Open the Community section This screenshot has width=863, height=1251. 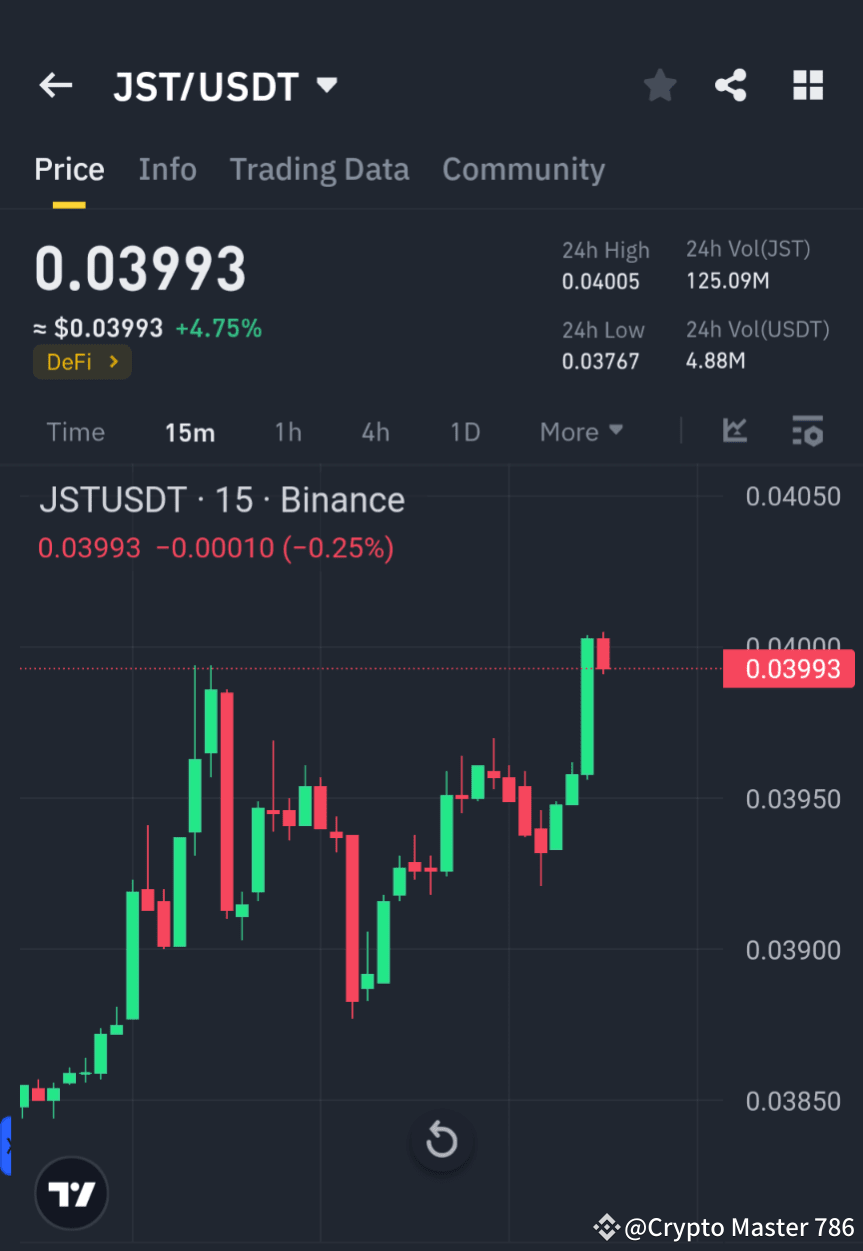point(523,169)
